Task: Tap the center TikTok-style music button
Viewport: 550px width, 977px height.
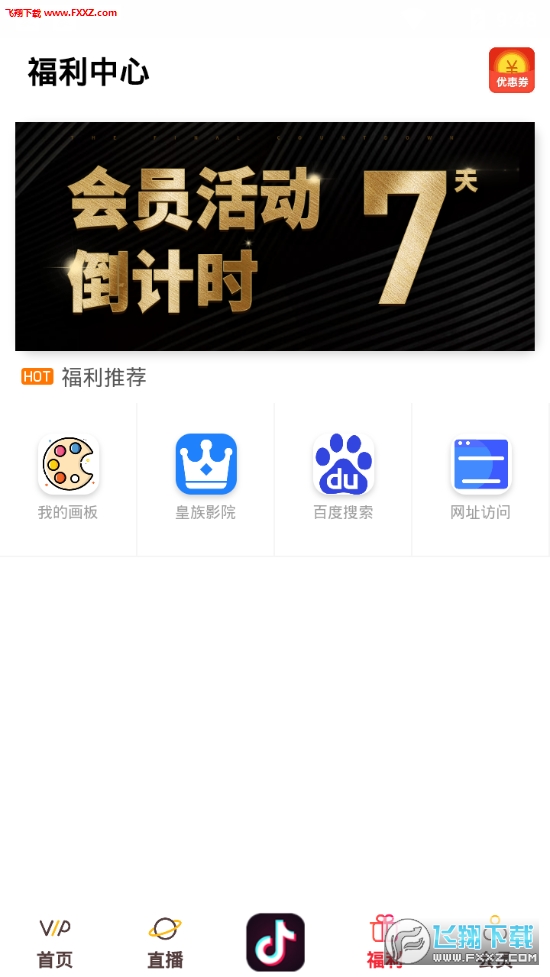Action: 275,942
